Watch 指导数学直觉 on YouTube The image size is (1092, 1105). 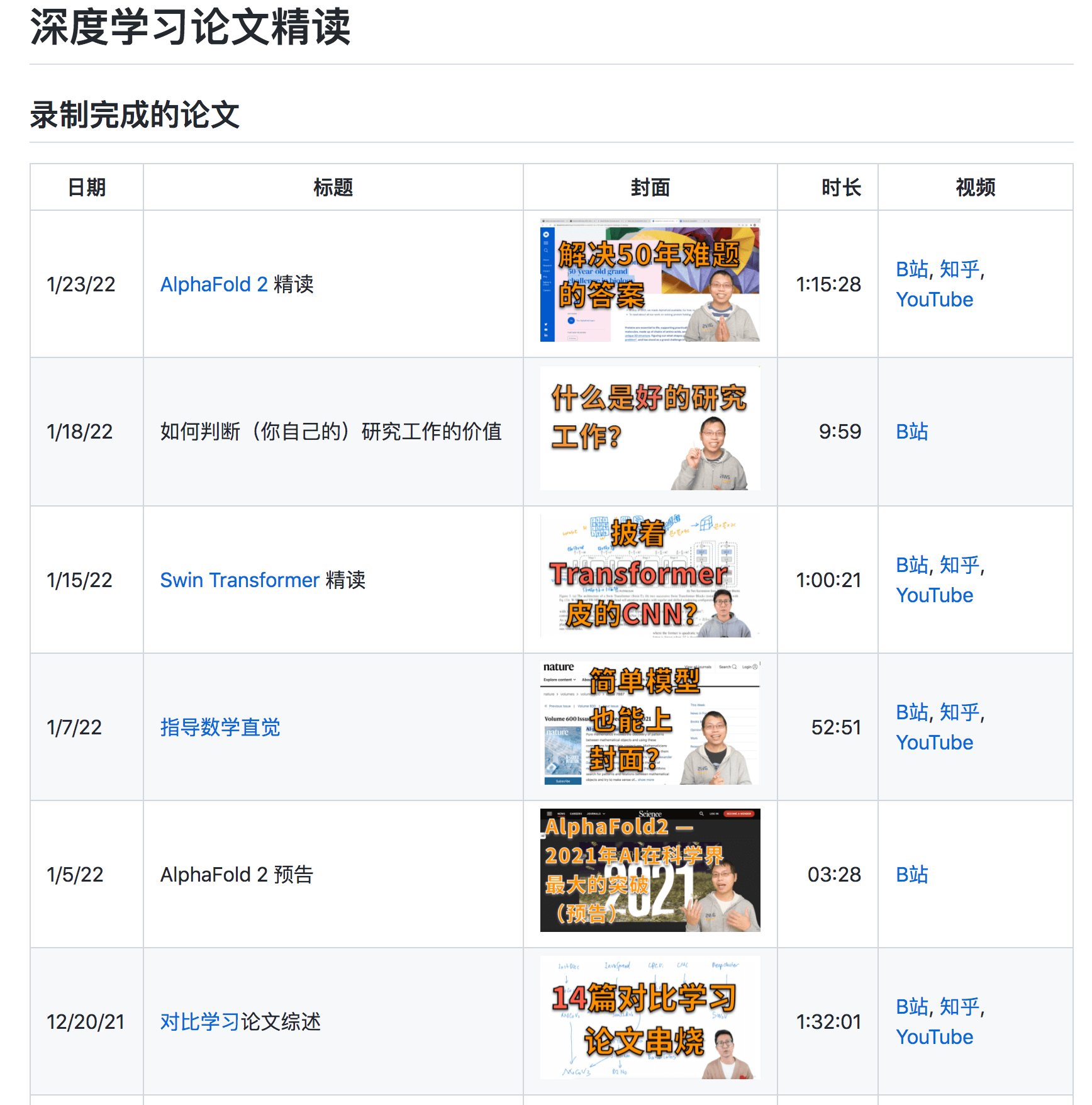[x=934, y=743]
